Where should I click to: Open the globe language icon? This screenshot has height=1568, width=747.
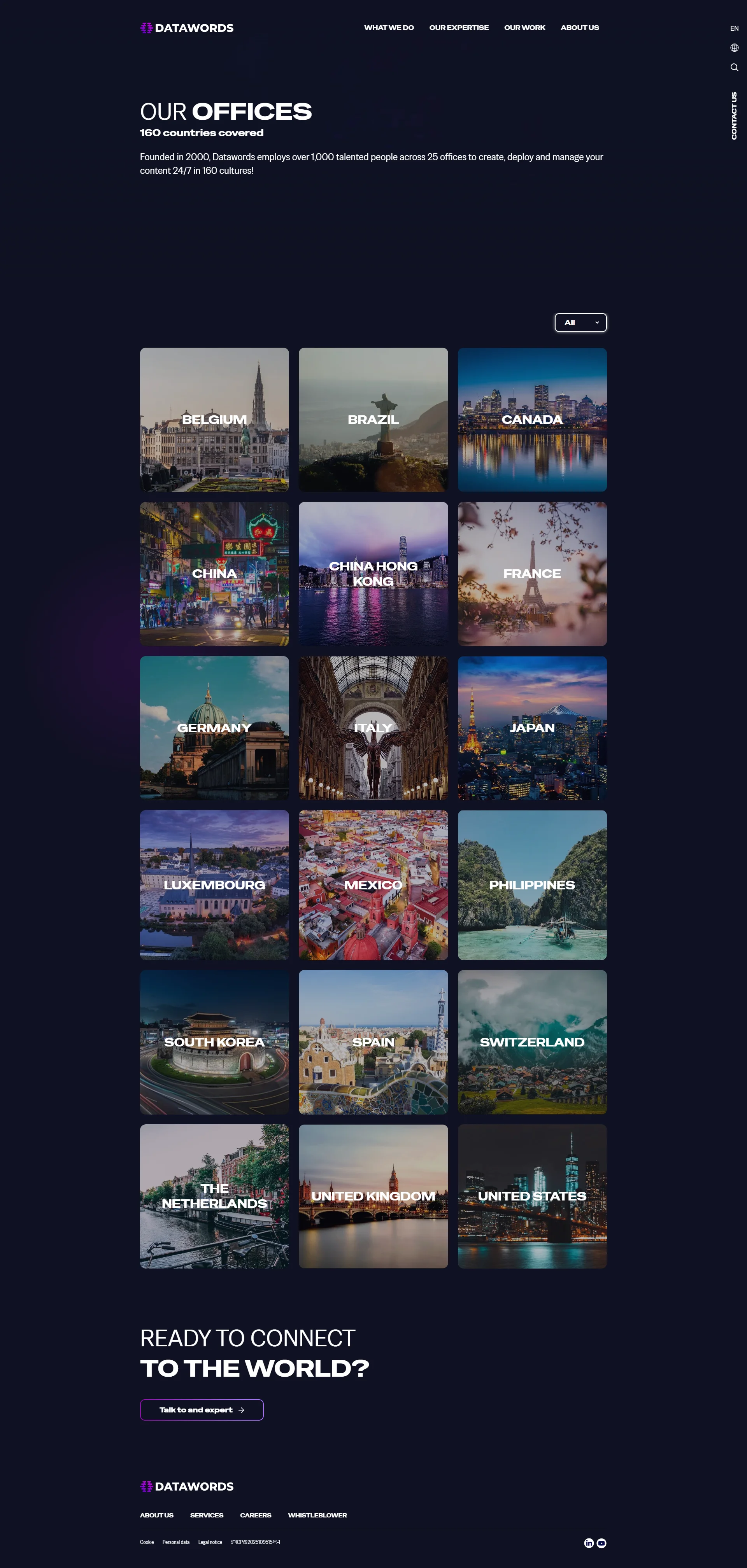pyautogui.click(x=734, y=48)
